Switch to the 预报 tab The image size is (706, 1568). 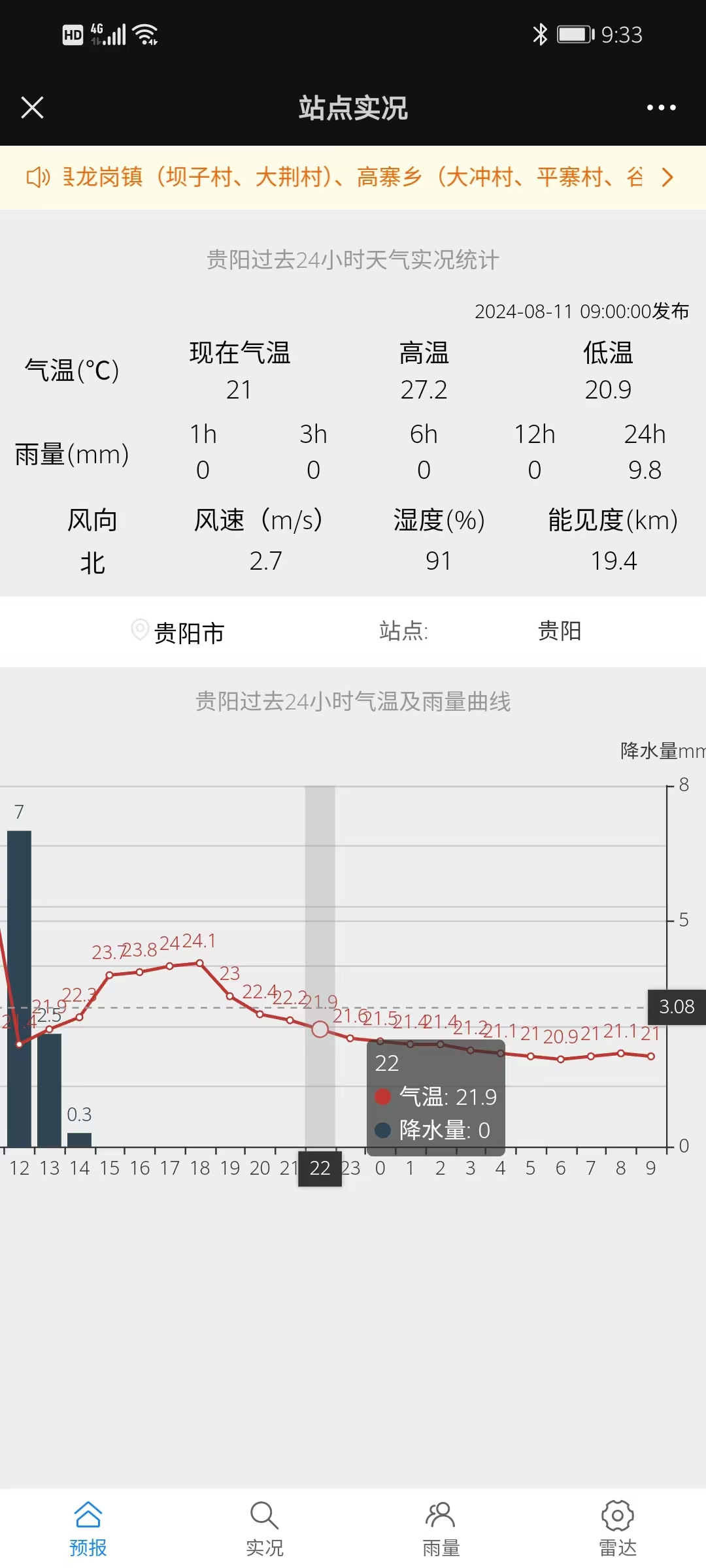88,1529
